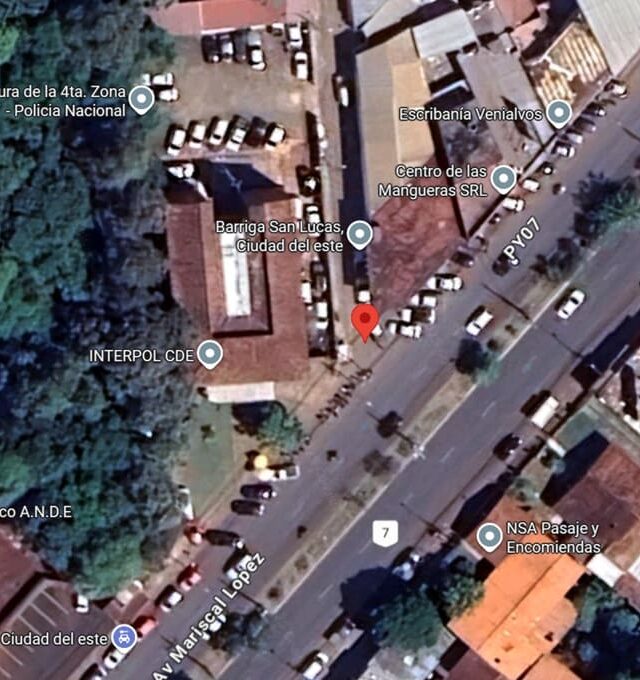Open the Policía Nacional place marker
The width and height of the screenshot is (640, 680).
pos(142,99)
